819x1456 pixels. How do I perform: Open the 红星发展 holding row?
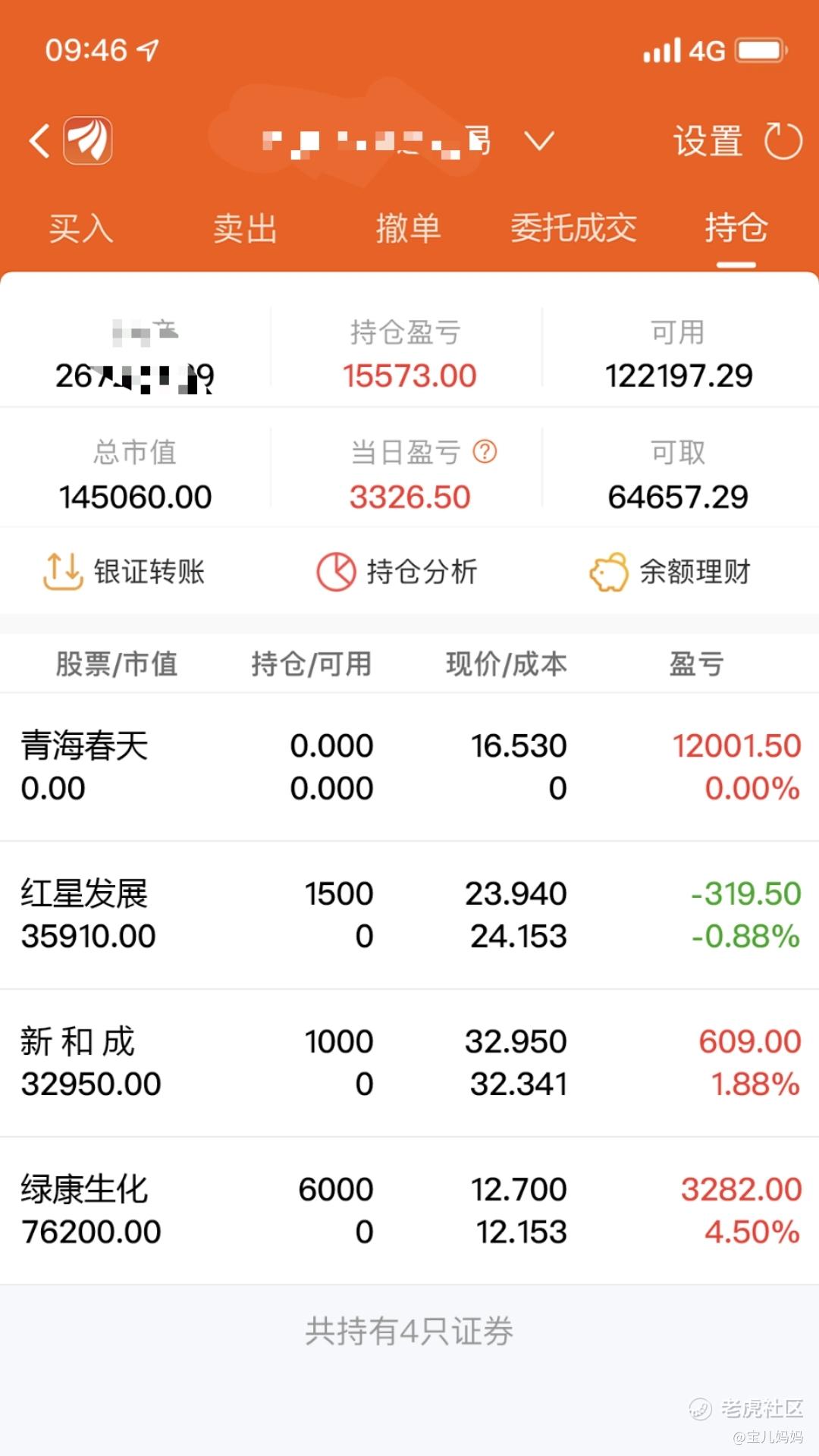coord(409,915)
